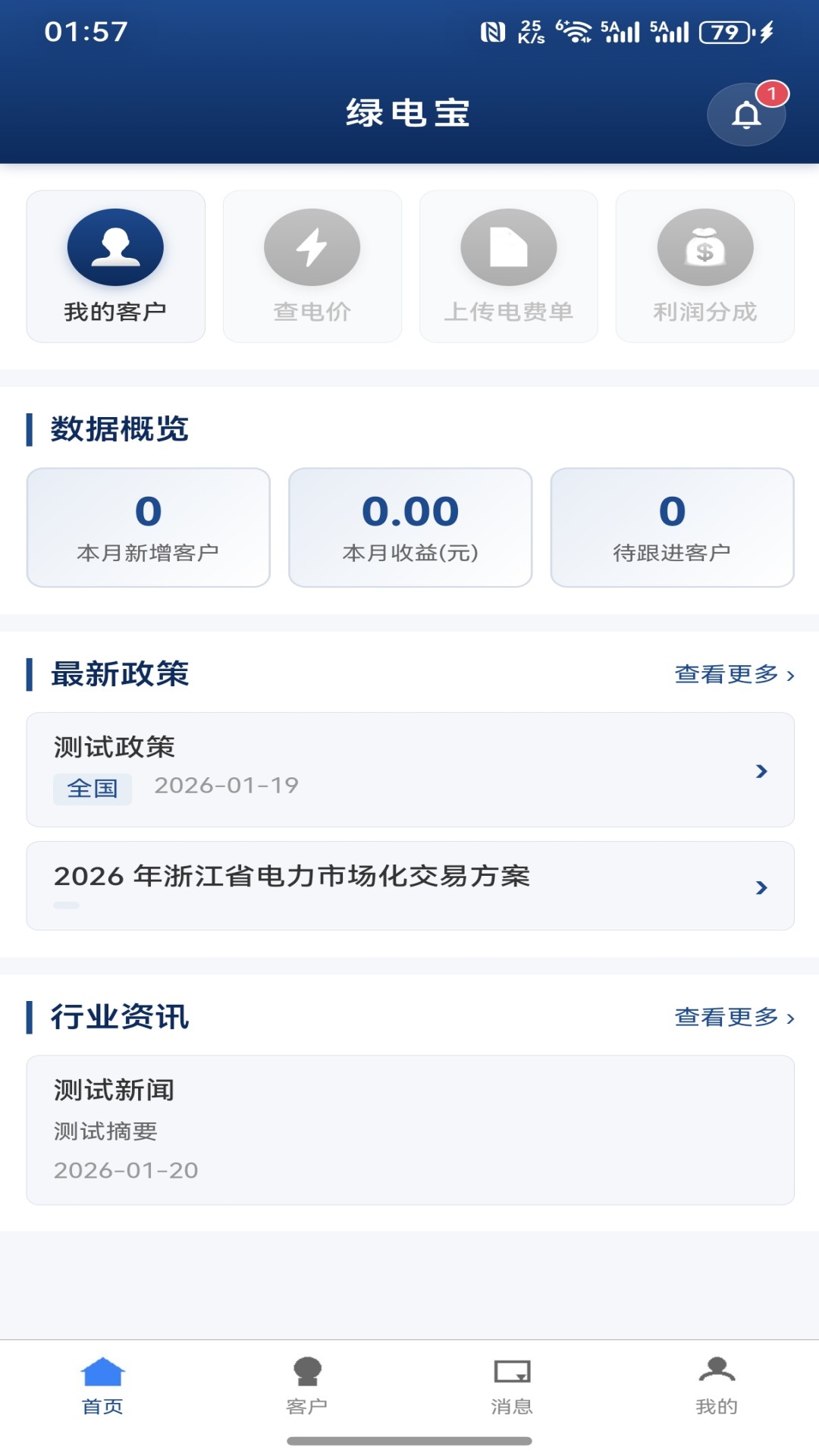The image size is (819, 1456).
Task: Tap the 上传电费单 document icon
Action: click(508, 246)
